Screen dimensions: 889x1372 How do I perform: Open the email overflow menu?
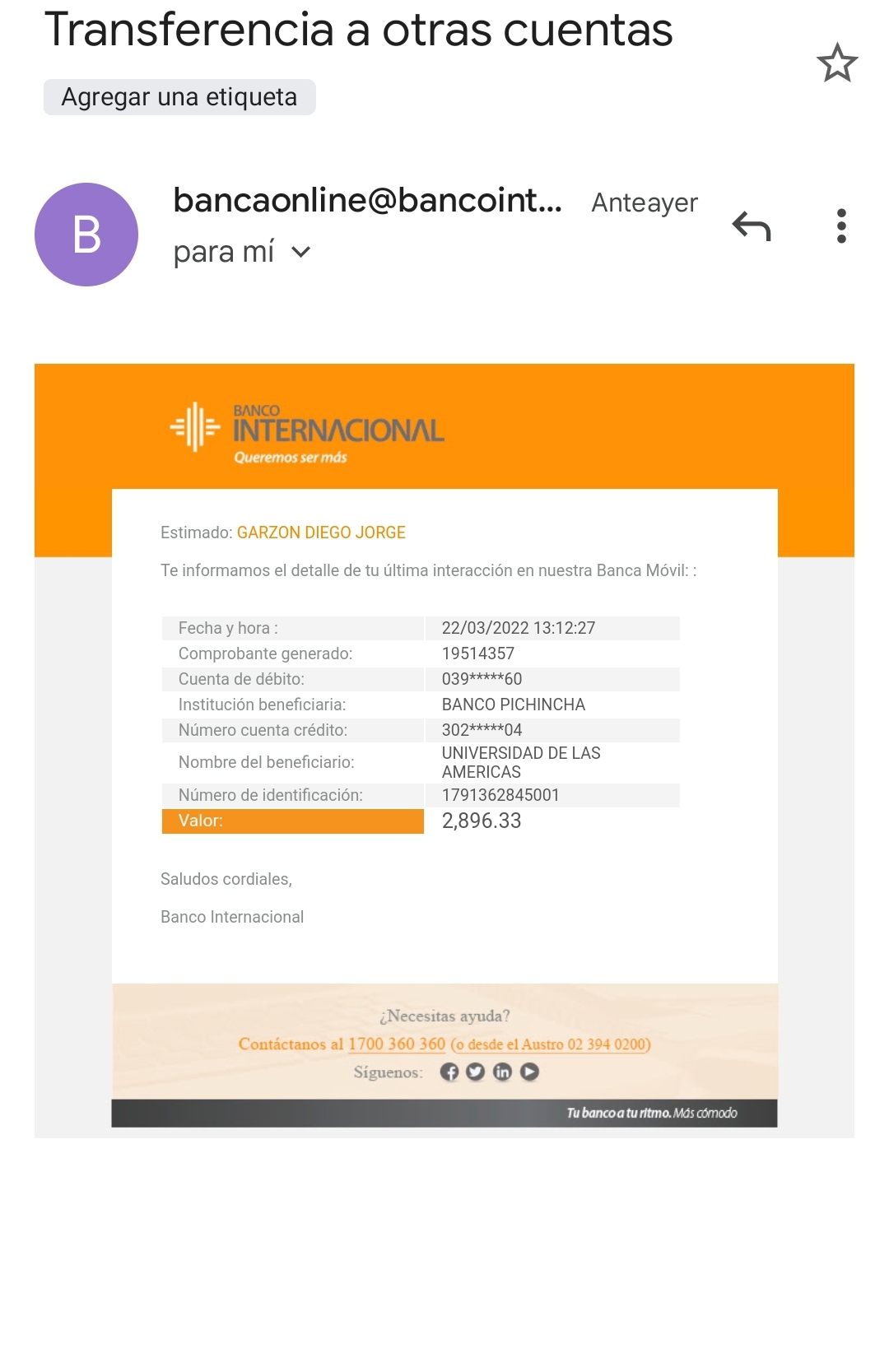click(840, 226)
